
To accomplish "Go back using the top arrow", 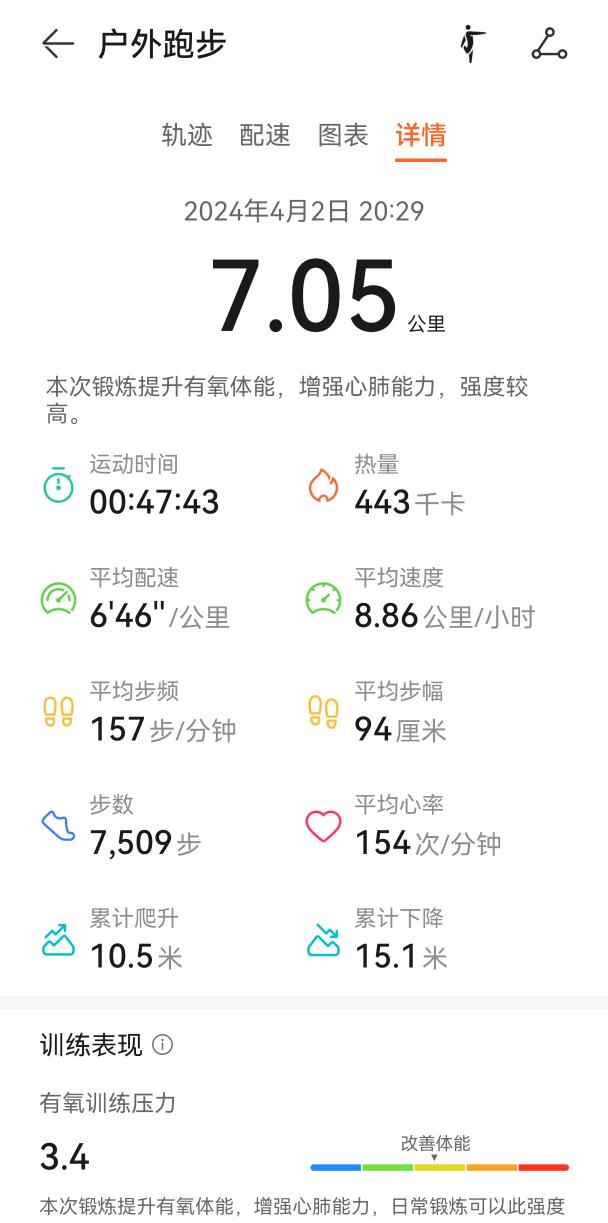I will (58, 44).
